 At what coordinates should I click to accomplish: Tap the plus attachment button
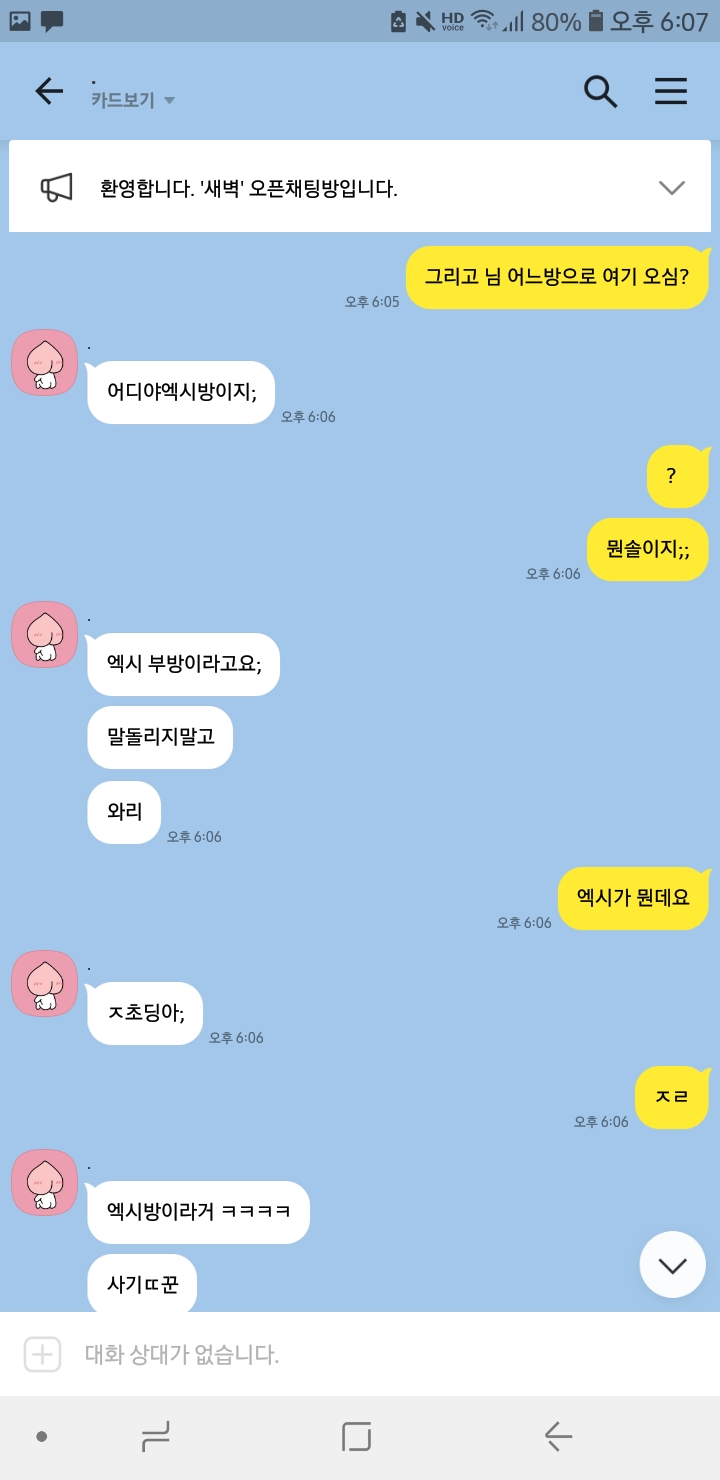pos(42,1354)
